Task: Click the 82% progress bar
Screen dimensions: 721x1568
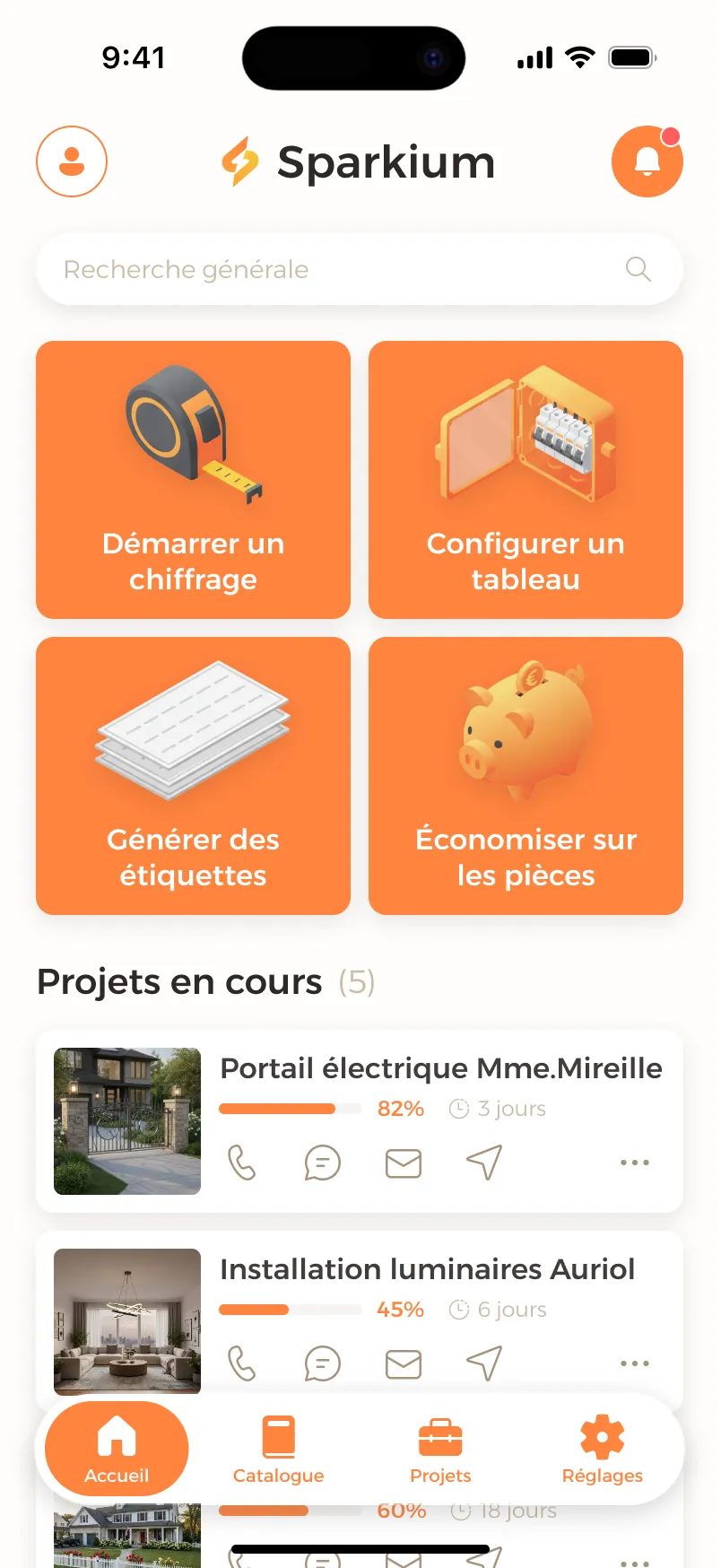Action: tap(291, 1108)
